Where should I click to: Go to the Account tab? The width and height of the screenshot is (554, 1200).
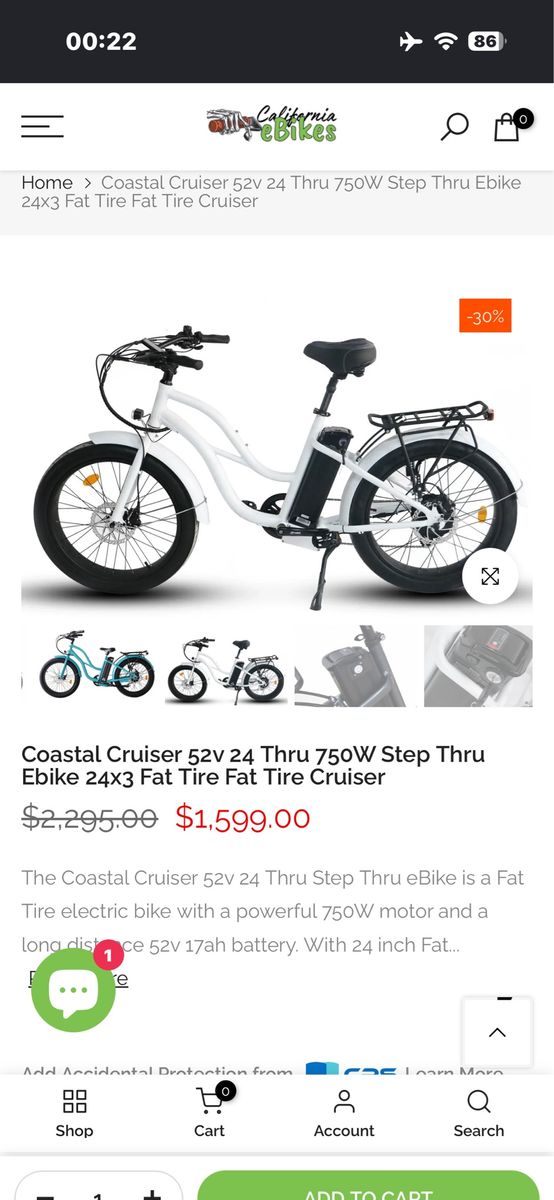344,1114
